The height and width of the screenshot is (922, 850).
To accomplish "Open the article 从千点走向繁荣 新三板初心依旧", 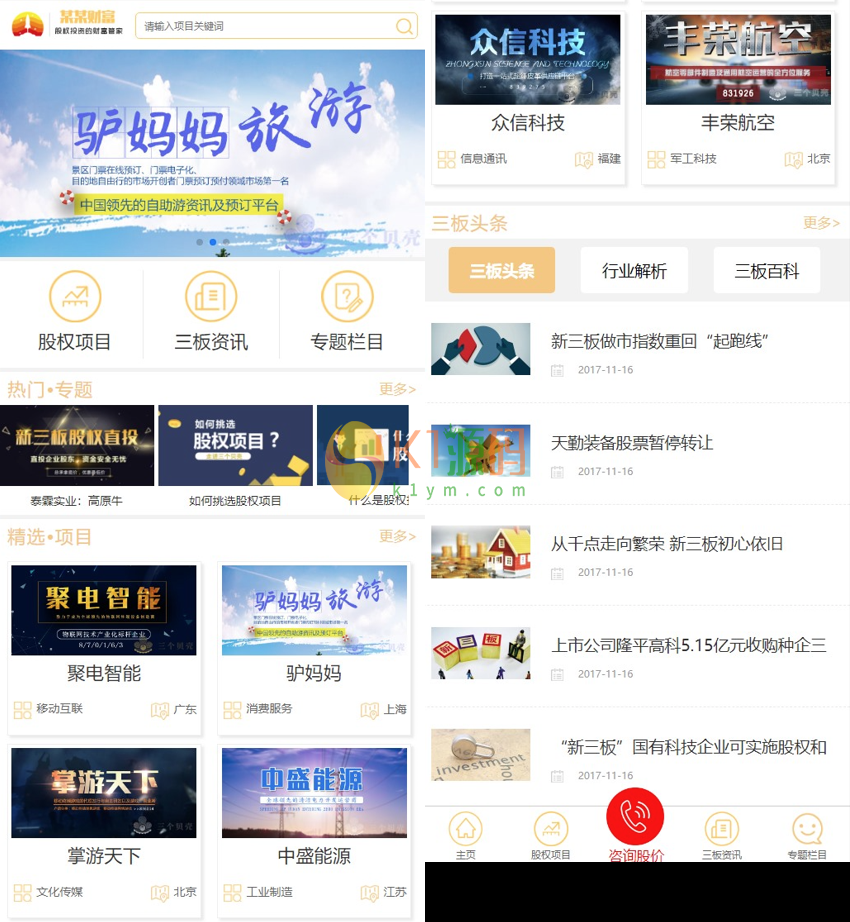I will (x=667, y=544).
